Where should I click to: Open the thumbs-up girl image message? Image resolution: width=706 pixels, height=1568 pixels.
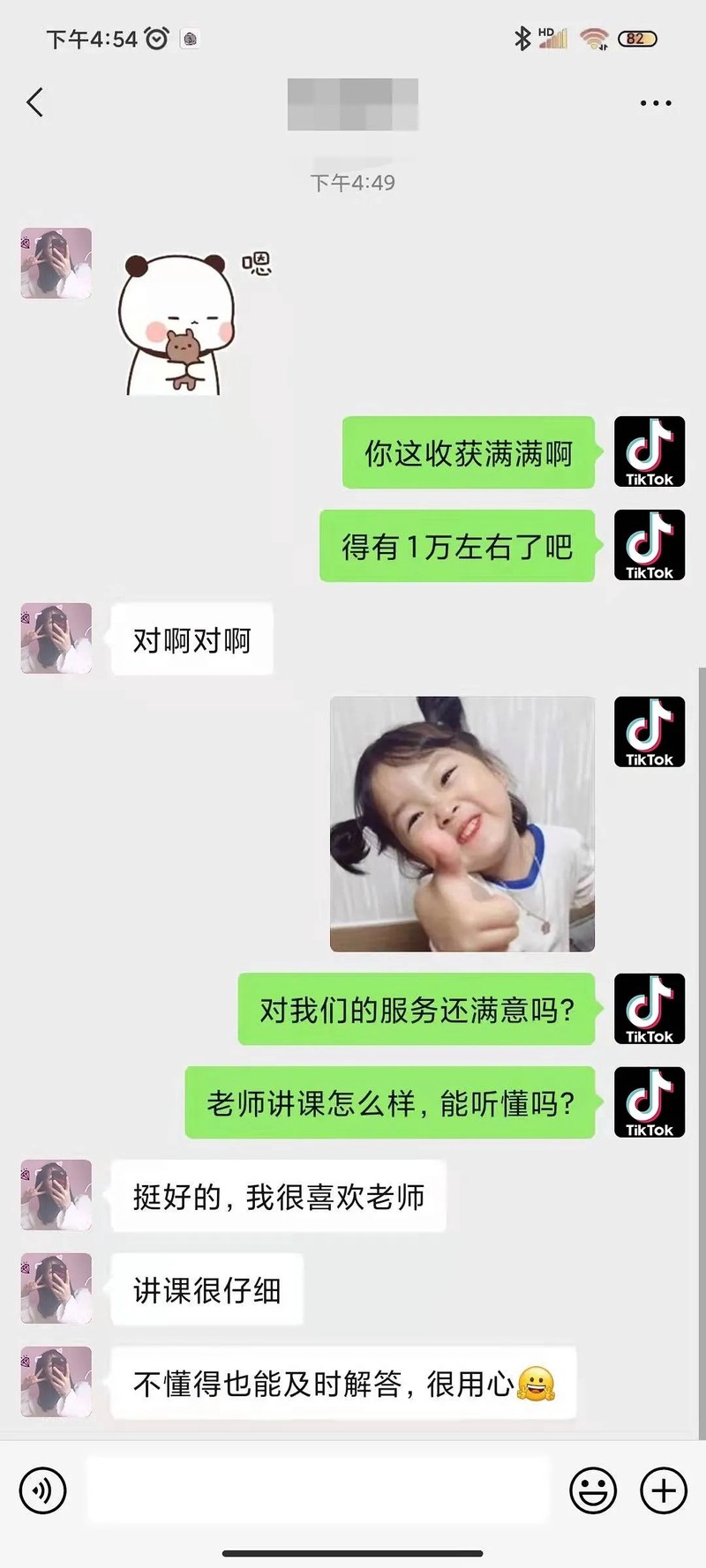pos(462,824)
